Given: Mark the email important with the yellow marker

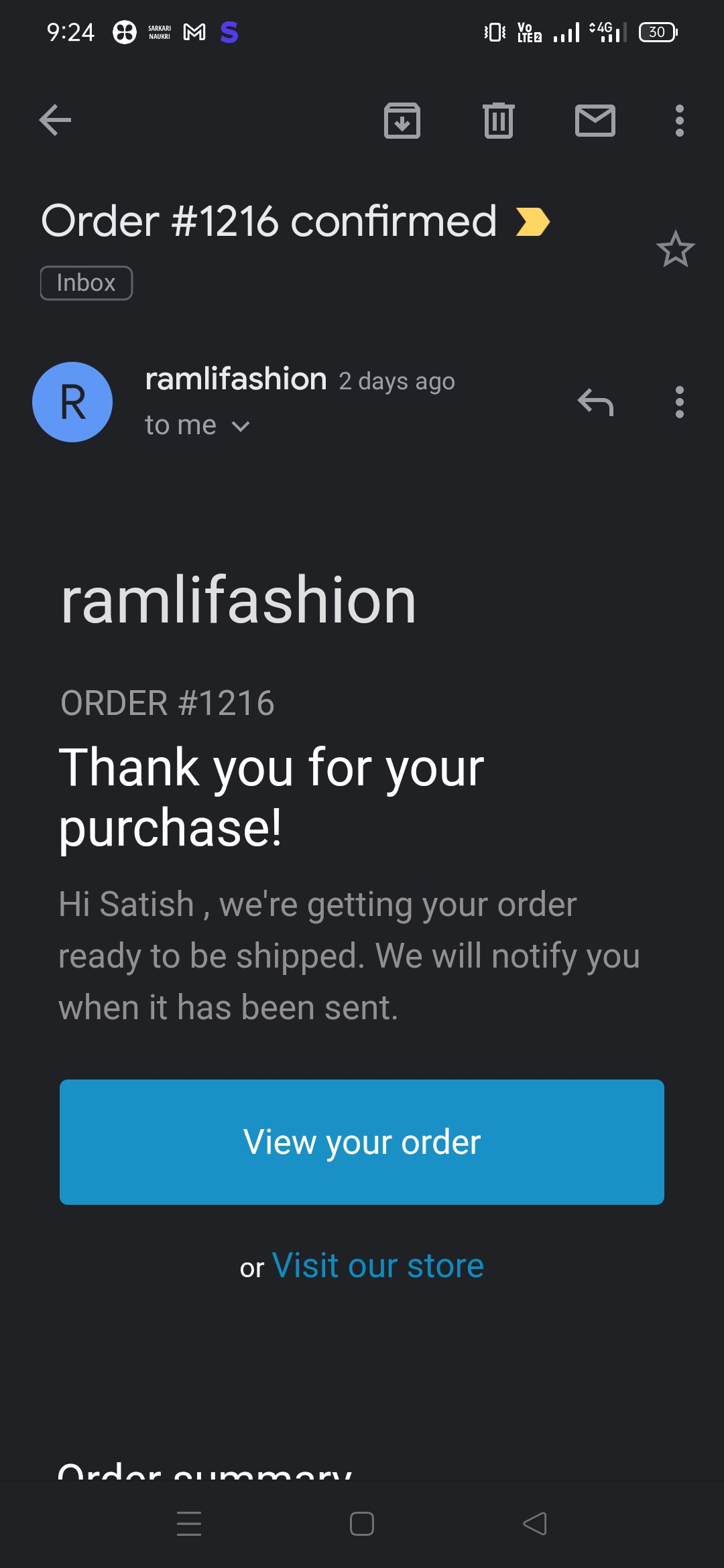Looking at the screenshot, I should pyautogui.click(x=532, y=222).
